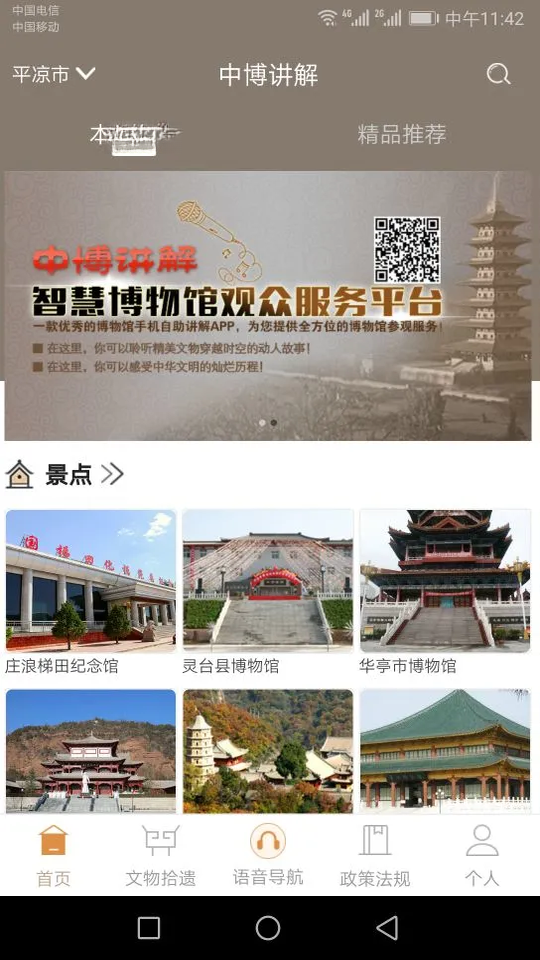Switch to the 精品推荐 tab
540x960 pixels.
pyautogui.click(x=402, y=134)
